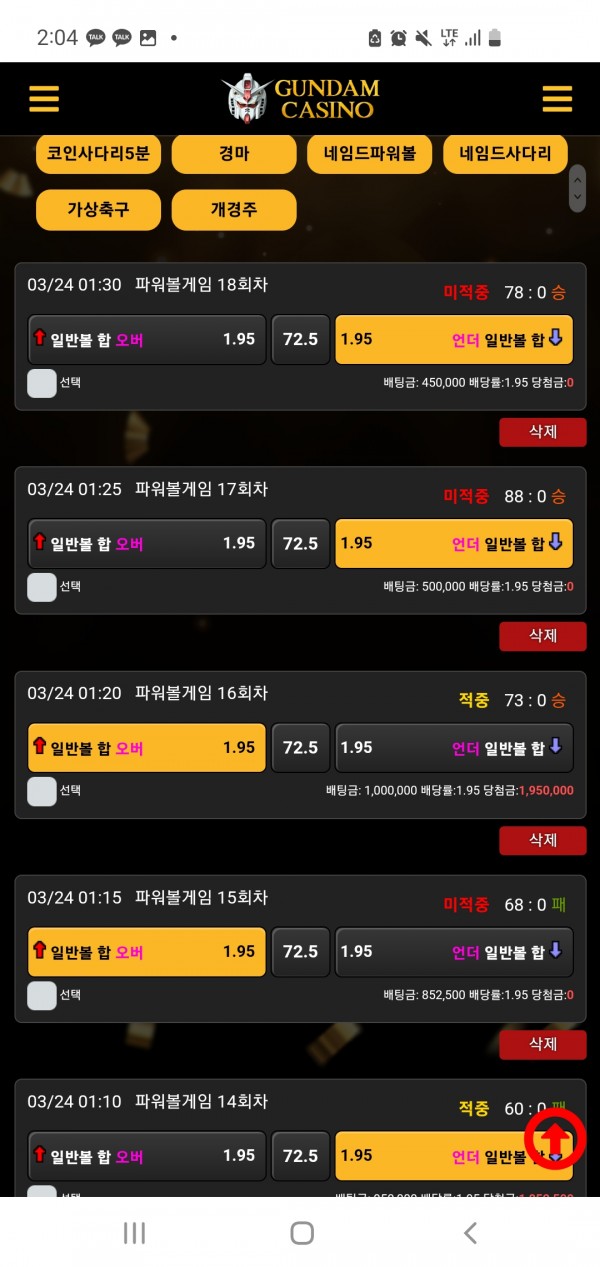Remove the 16회차 bet with 삭제
This screenshot has height=1267, width=600.
tap(542, 840)
